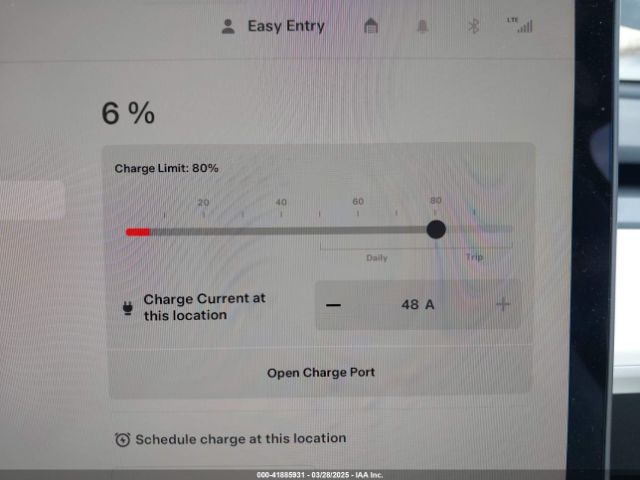Screen dimensions: 640x480
Task: Tap the charge limit slider handle
Action: point(436,230)
